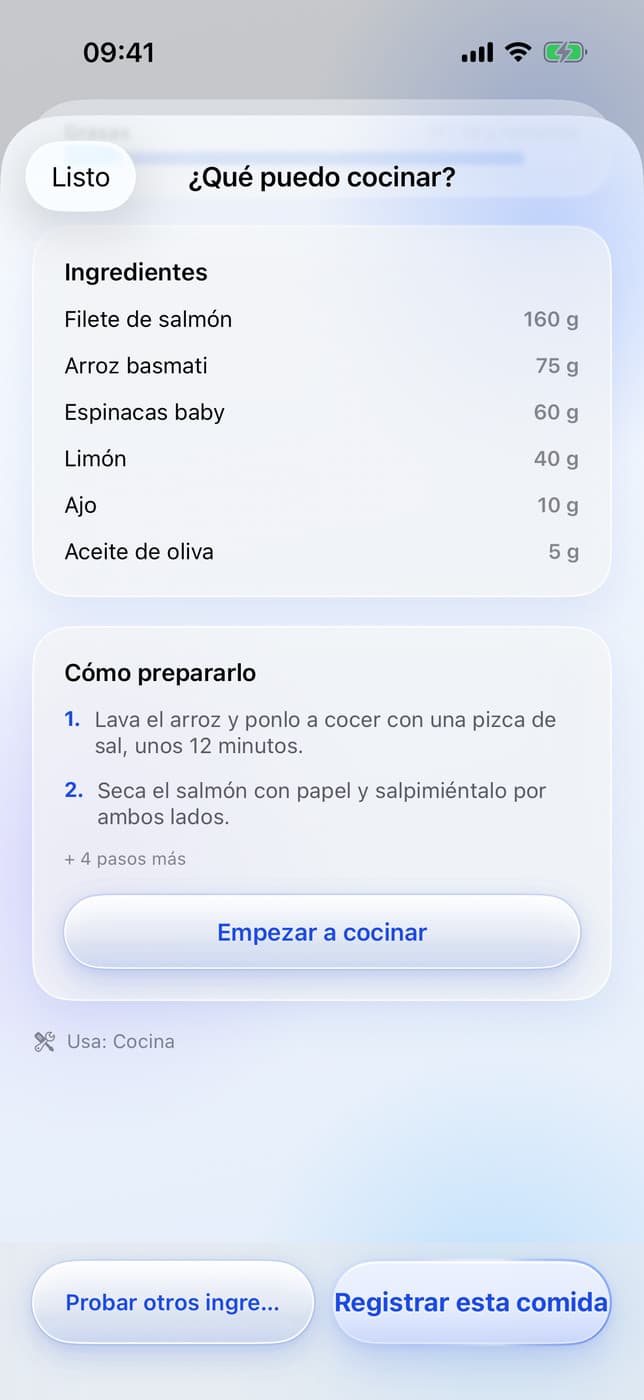644x1400 pixels.
Task: Try other ingredients with Probar otros ingre...
Action: click(x=173, y=1302)
